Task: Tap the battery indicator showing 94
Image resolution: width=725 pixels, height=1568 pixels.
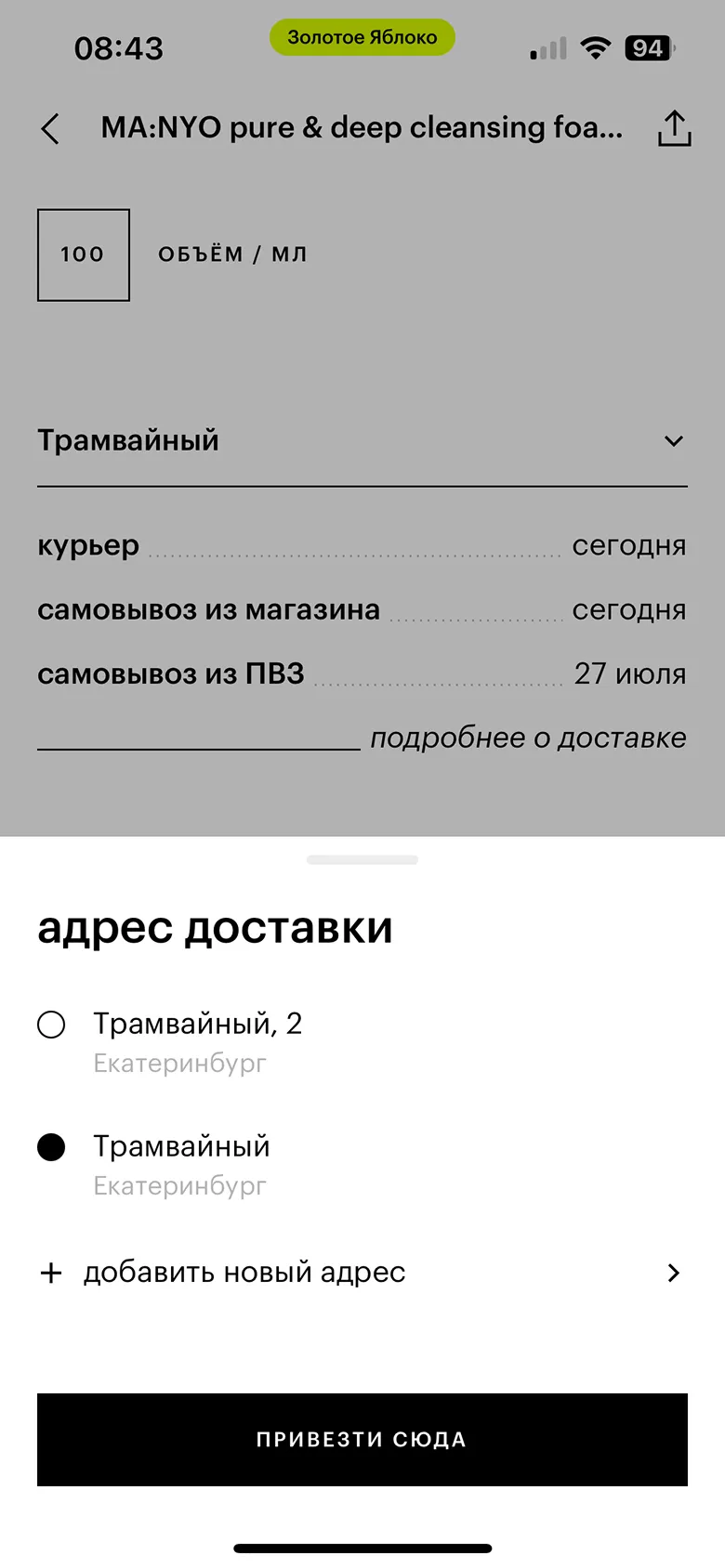Action: click(x=648, y=46)
